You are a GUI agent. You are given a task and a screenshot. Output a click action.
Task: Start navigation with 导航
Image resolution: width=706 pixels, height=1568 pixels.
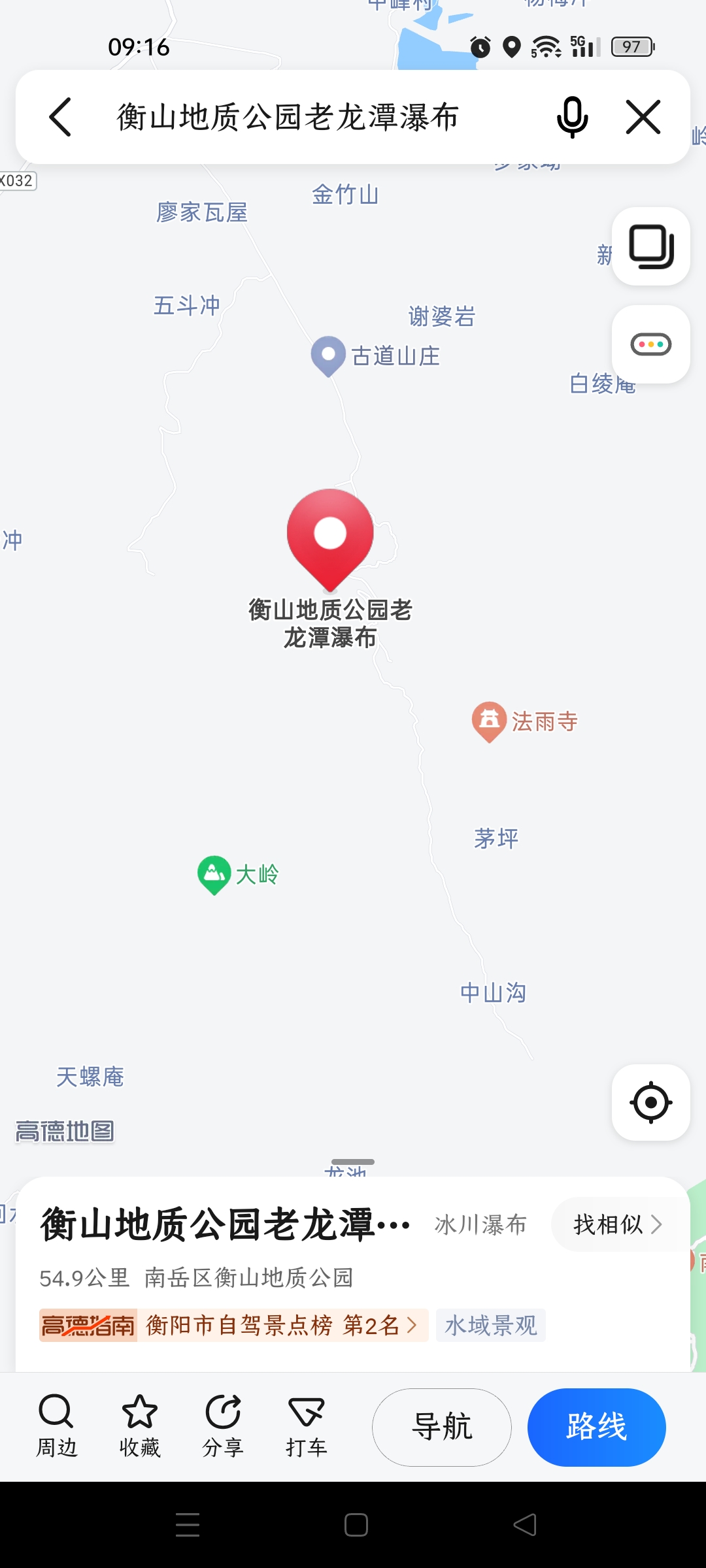(x=442, y=1428)
